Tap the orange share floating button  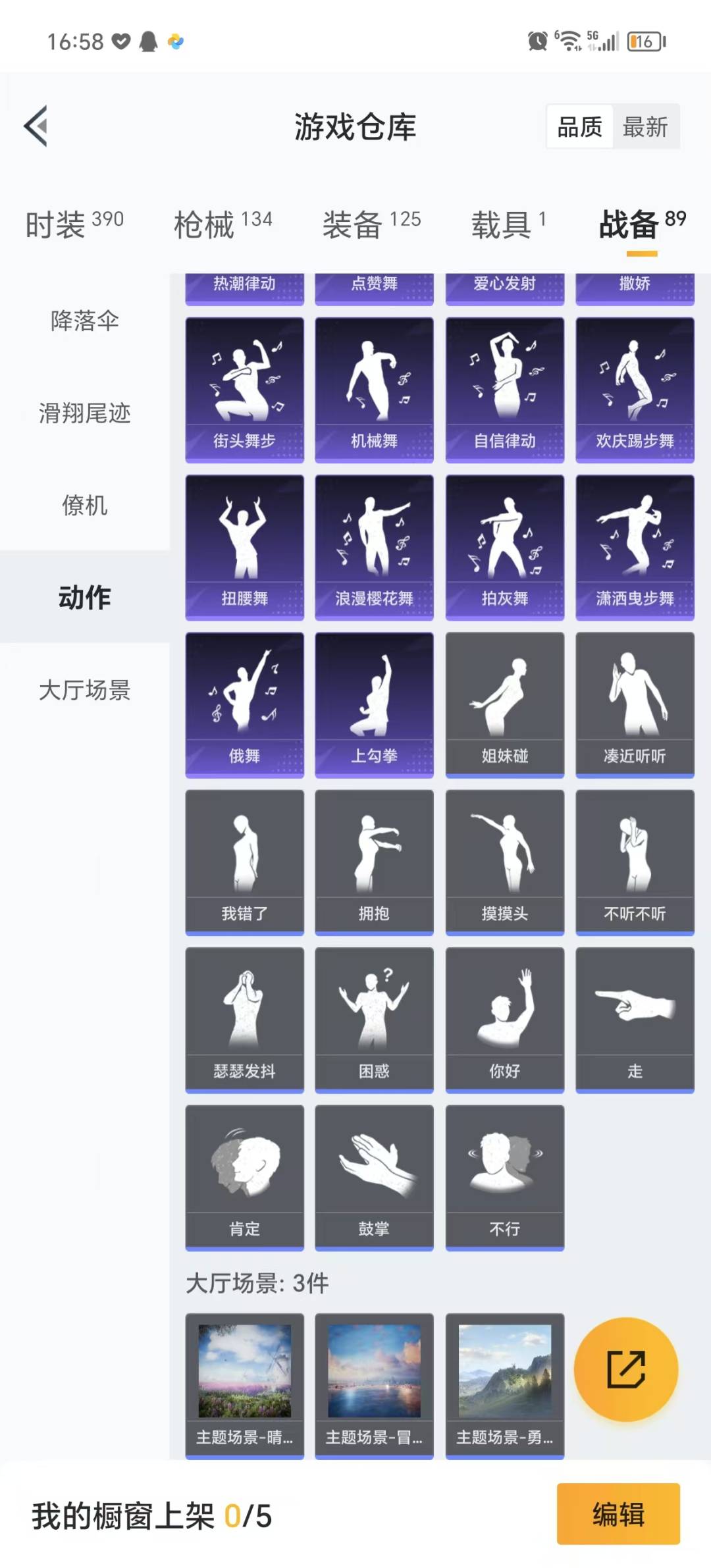pyautogui.click(x=625, y=1369)
